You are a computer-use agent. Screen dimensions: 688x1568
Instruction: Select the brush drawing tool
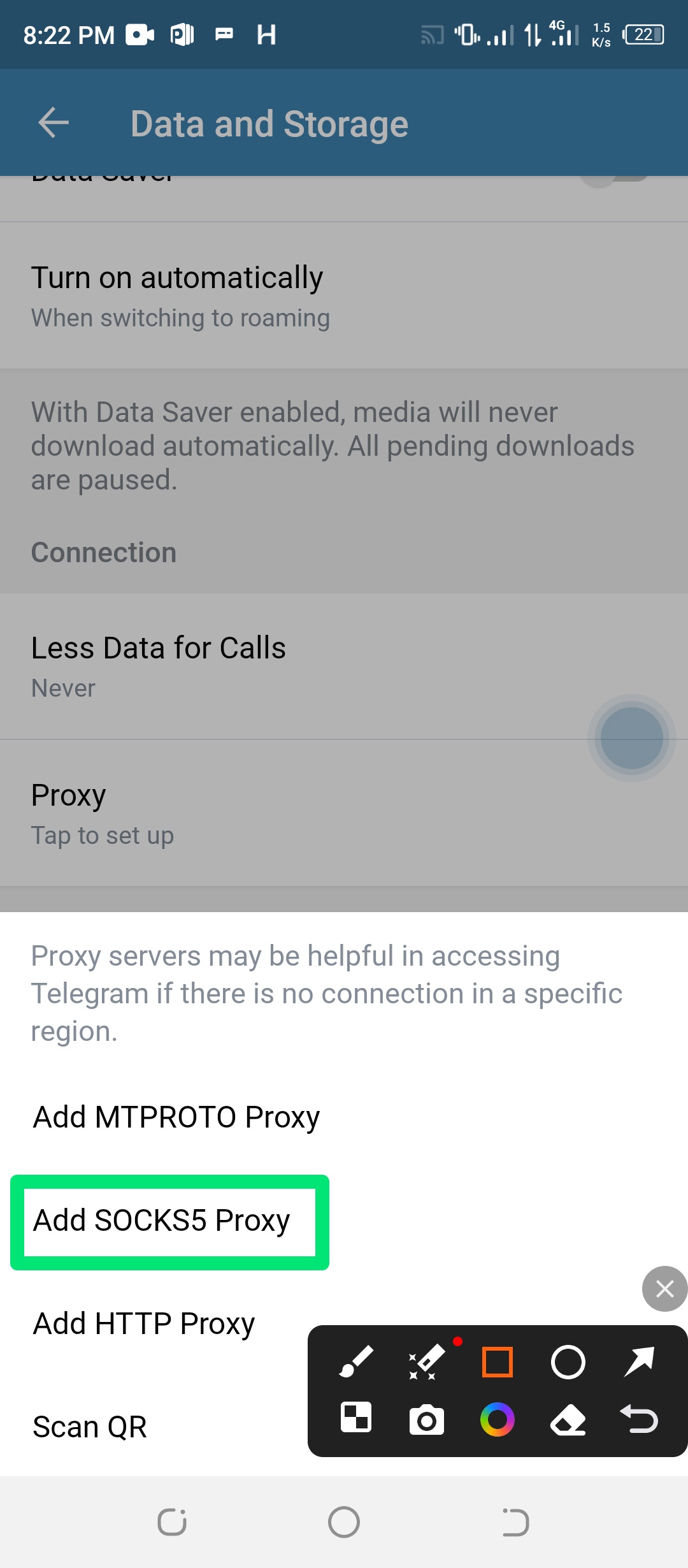click(357, 1362)
